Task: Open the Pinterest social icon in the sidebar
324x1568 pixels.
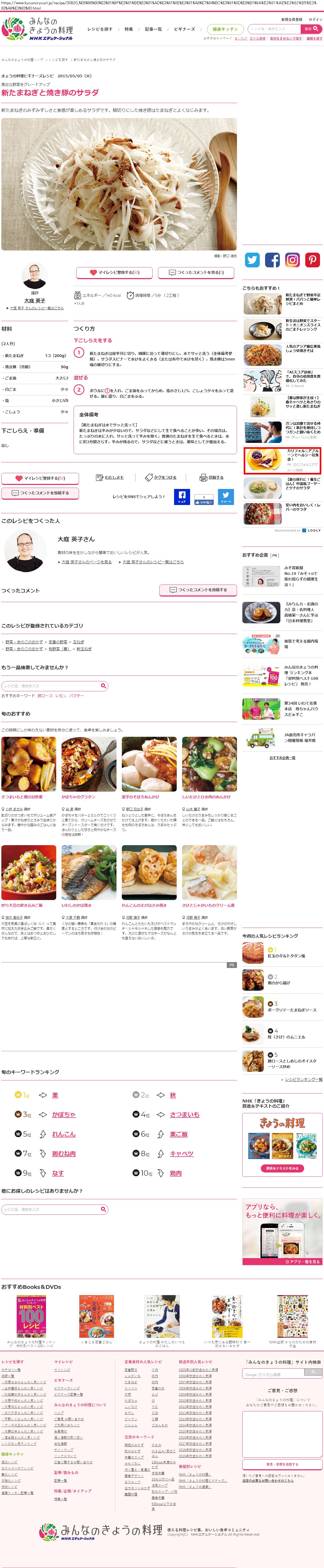Action: coord(312,260)
